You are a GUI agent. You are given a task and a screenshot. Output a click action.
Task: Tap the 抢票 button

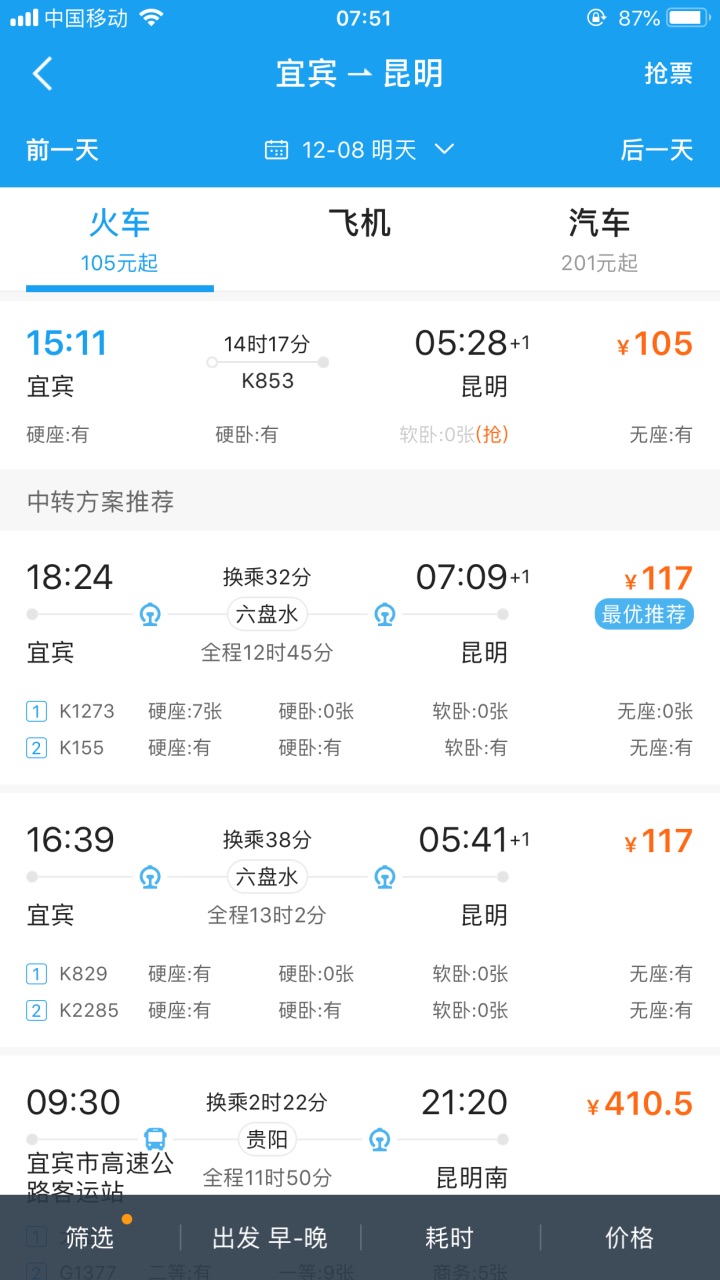click(668, 74)
